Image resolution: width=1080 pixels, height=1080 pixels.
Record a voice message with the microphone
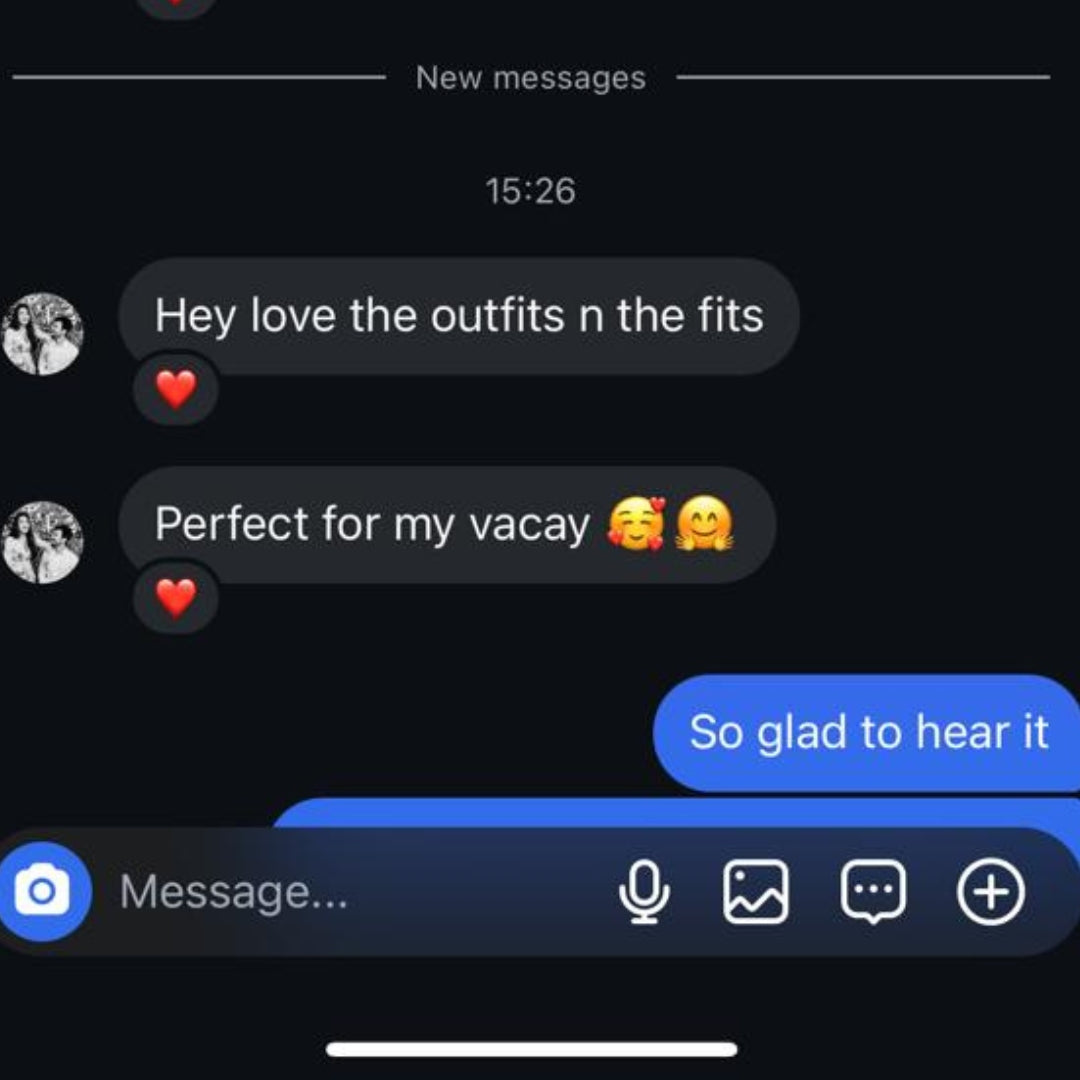(643, 891)
